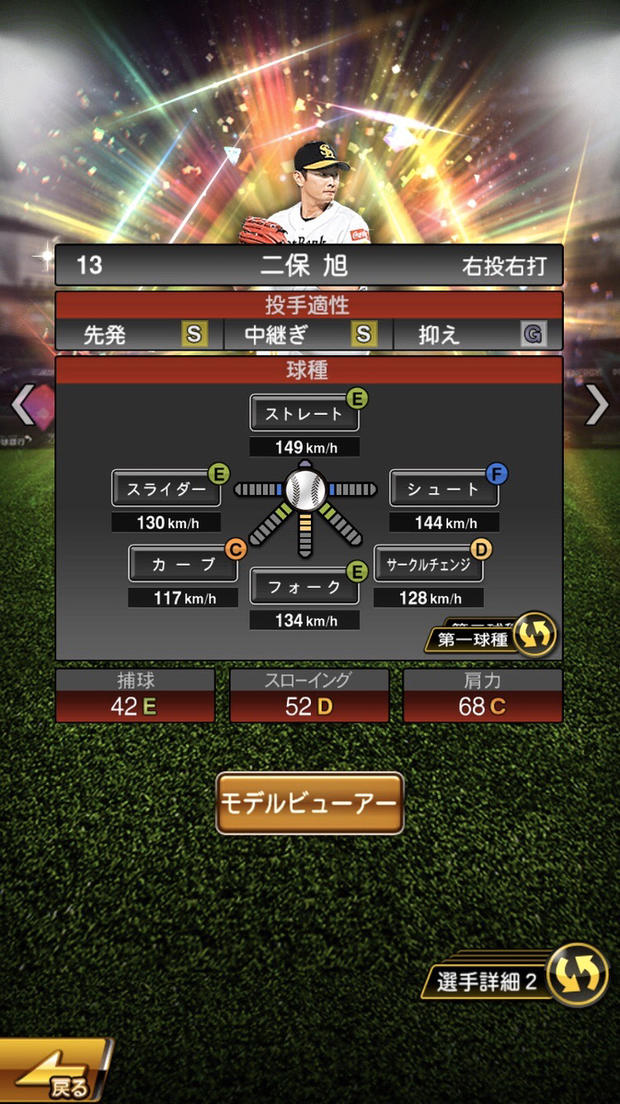Screen dimensions: 620x1104
Task: Go to the next player with right arrow
Action: 597,405
